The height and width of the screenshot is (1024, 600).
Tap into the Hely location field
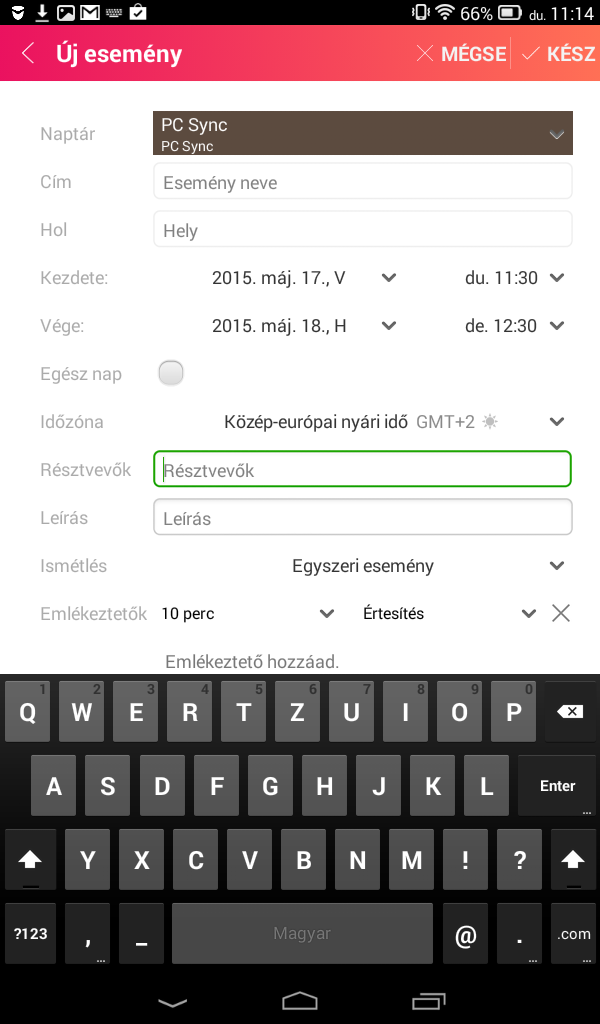pos(362,229)
